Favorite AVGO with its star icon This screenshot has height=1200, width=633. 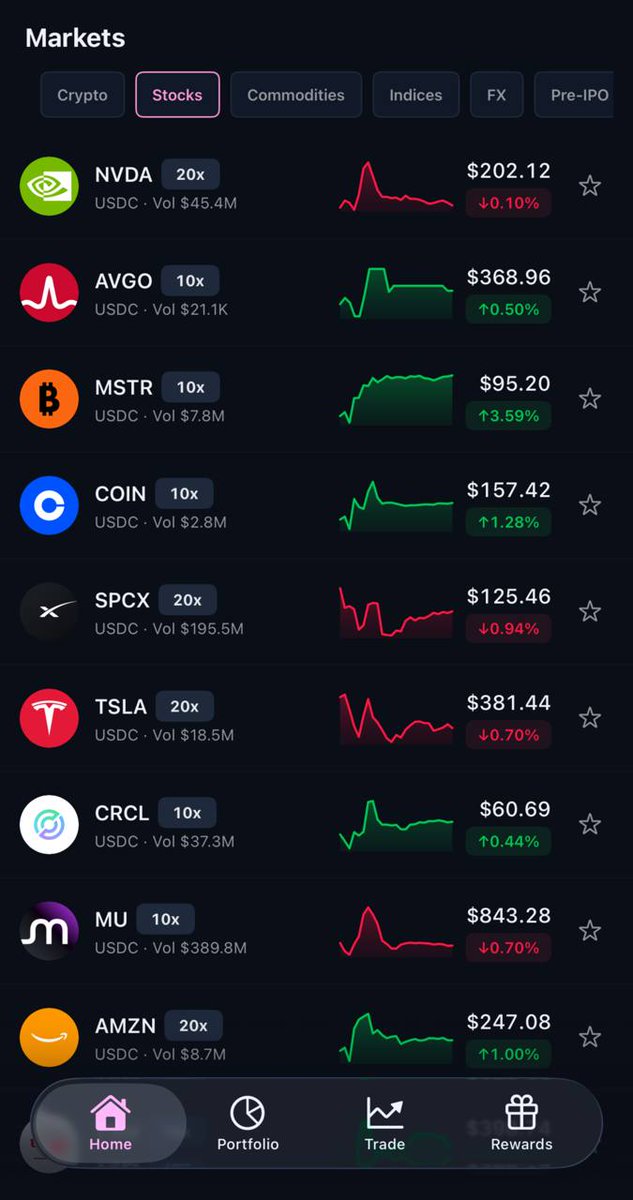point(590,292)
